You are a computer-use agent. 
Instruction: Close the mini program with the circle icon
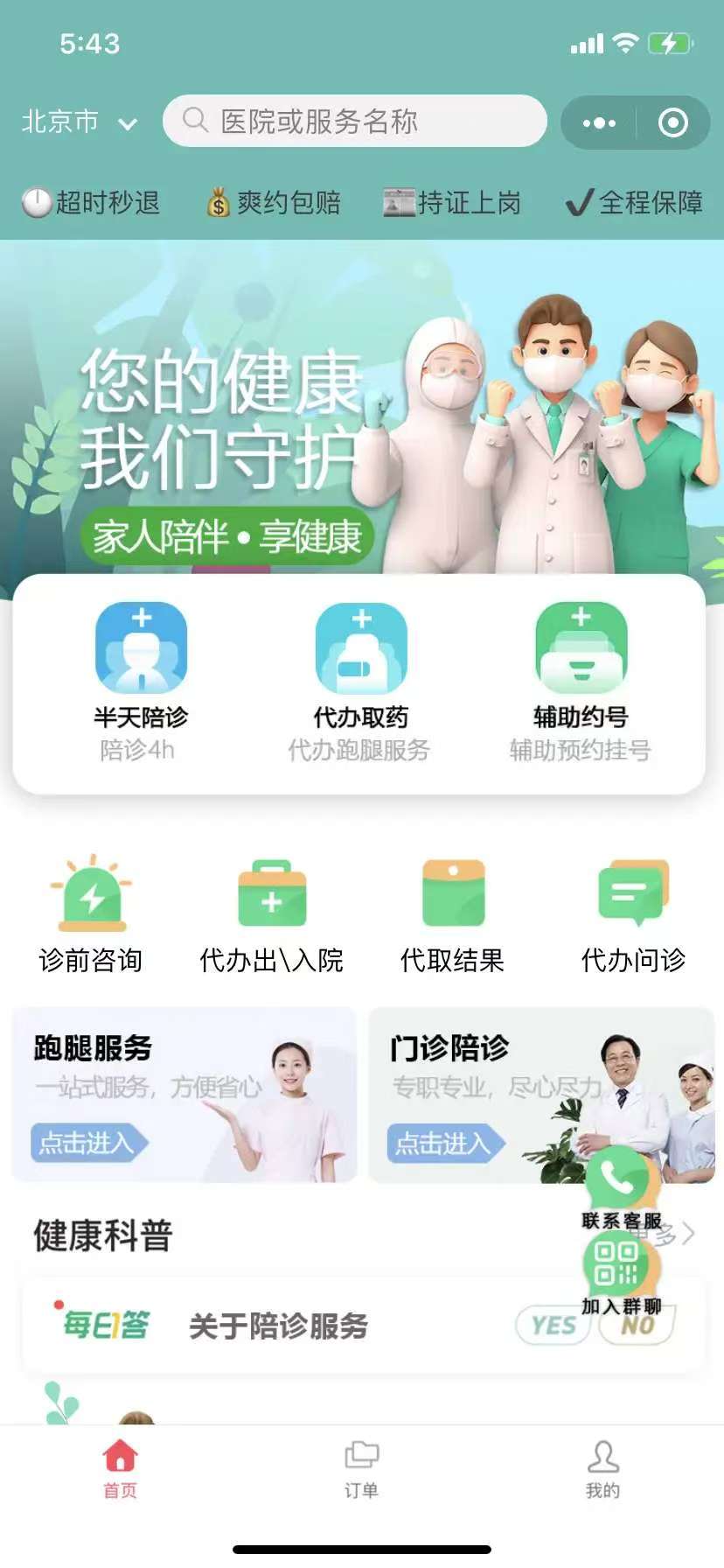pyautogui.click(x=672, y=123)
